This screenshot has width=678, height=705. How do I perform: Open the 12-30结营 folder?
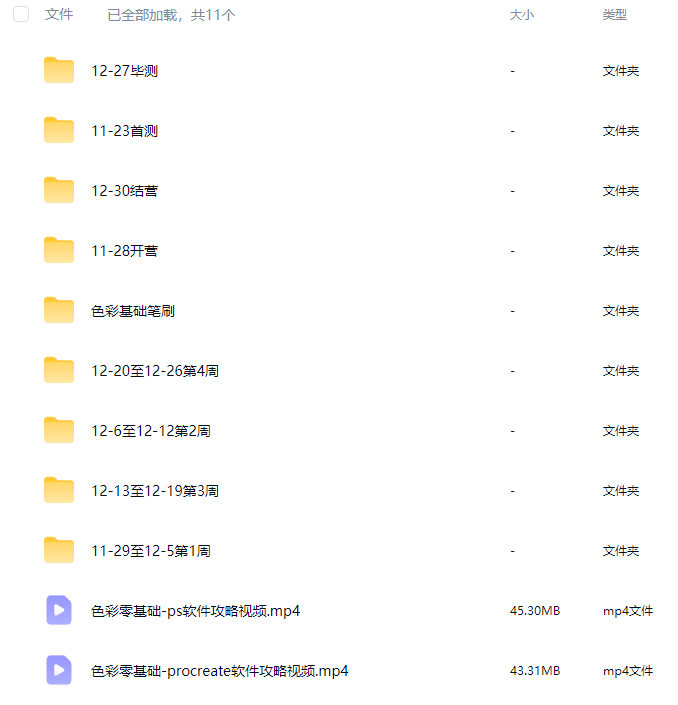(124, 191)
